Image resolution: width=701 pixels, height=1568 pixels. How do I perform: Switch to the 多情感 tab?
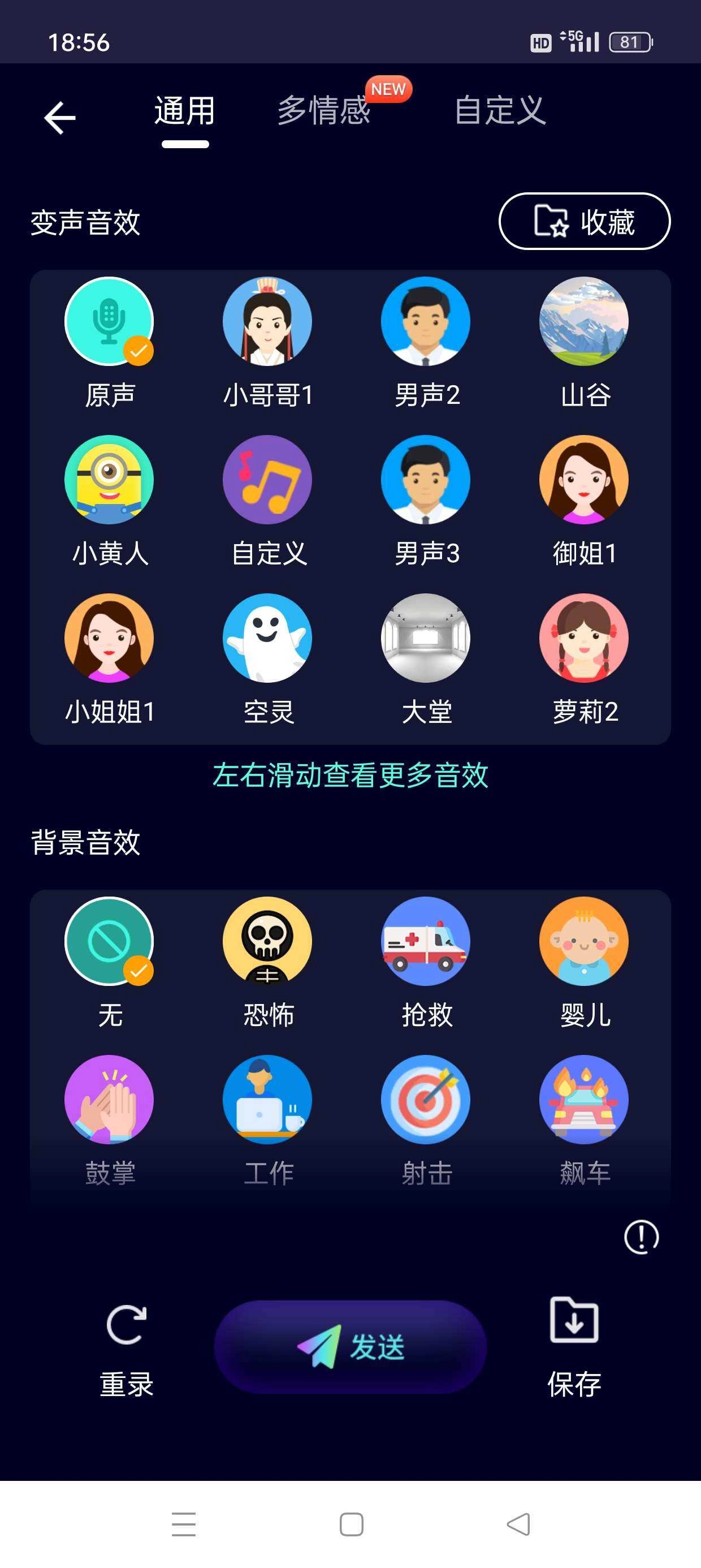pyautogui.click(x=324, y=113)
